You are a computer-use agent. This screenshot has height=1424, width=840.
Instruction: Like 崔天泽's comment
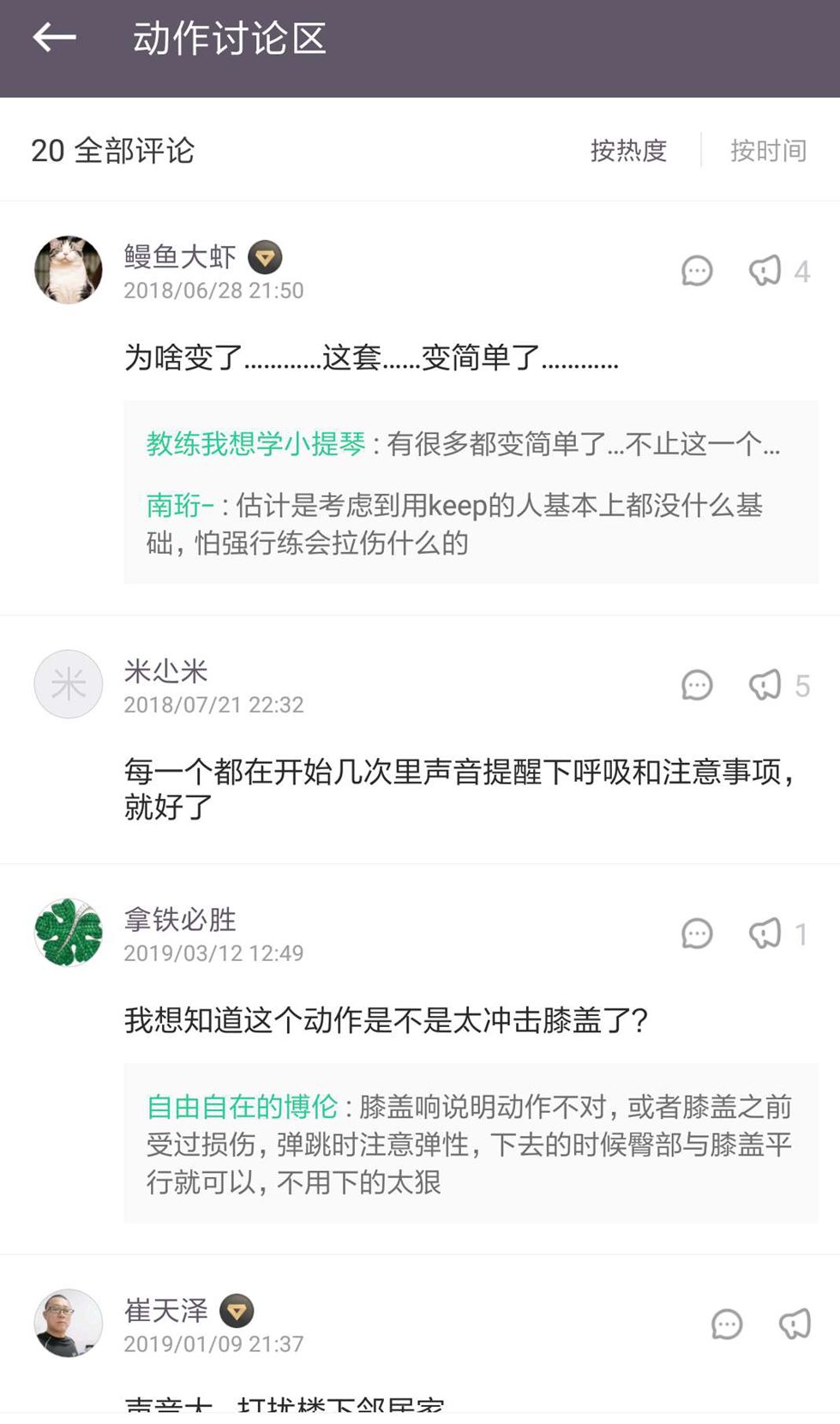[x=795, y=1325]
